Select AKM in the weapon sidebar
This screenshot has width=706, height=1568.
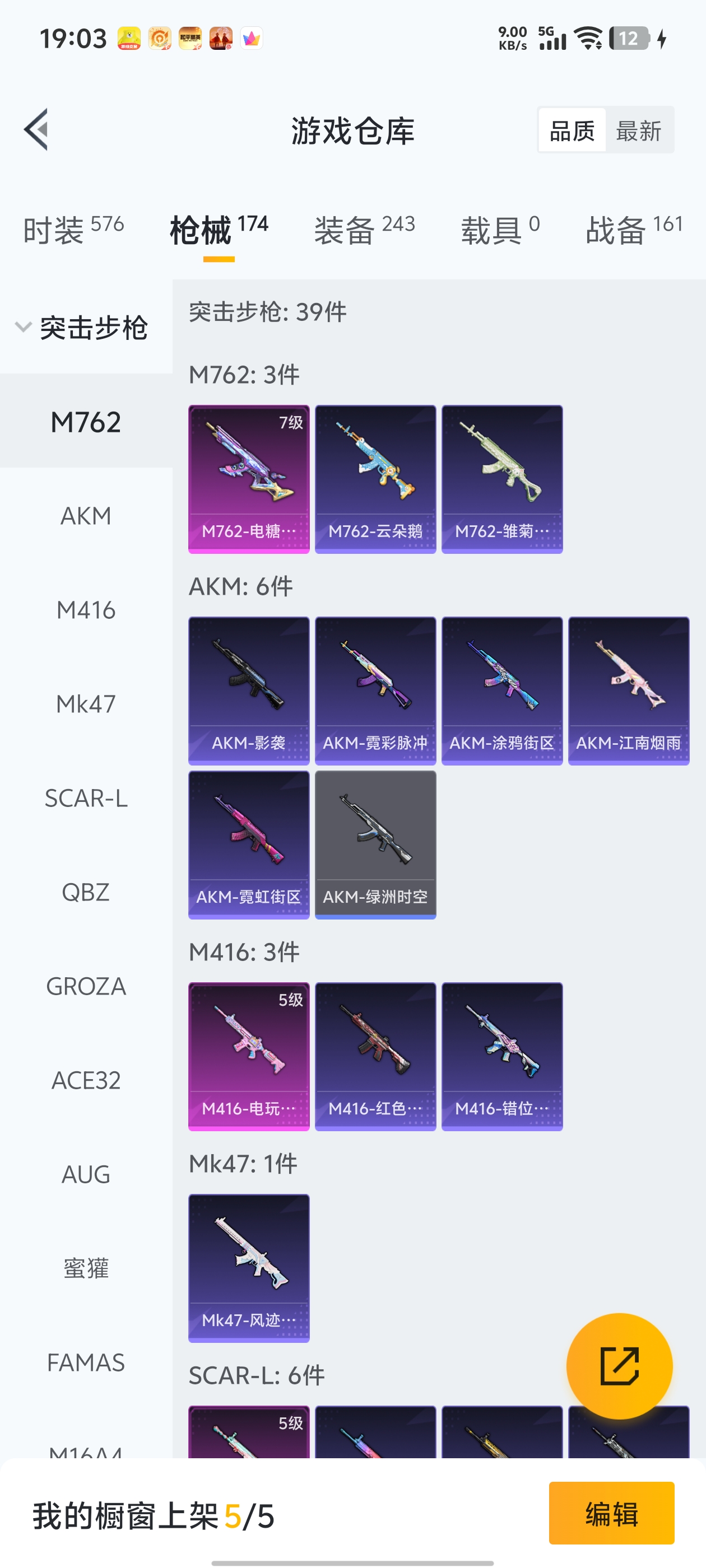pos(86,516)
